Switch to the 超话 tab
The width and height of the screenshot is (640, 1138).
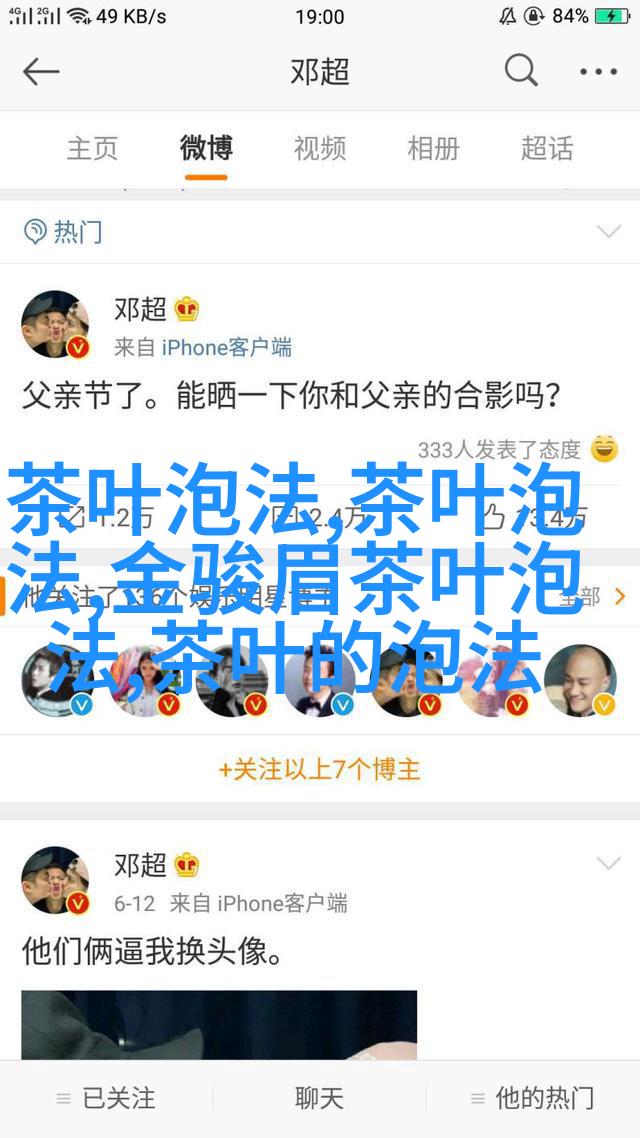click(x=547, y=149)
